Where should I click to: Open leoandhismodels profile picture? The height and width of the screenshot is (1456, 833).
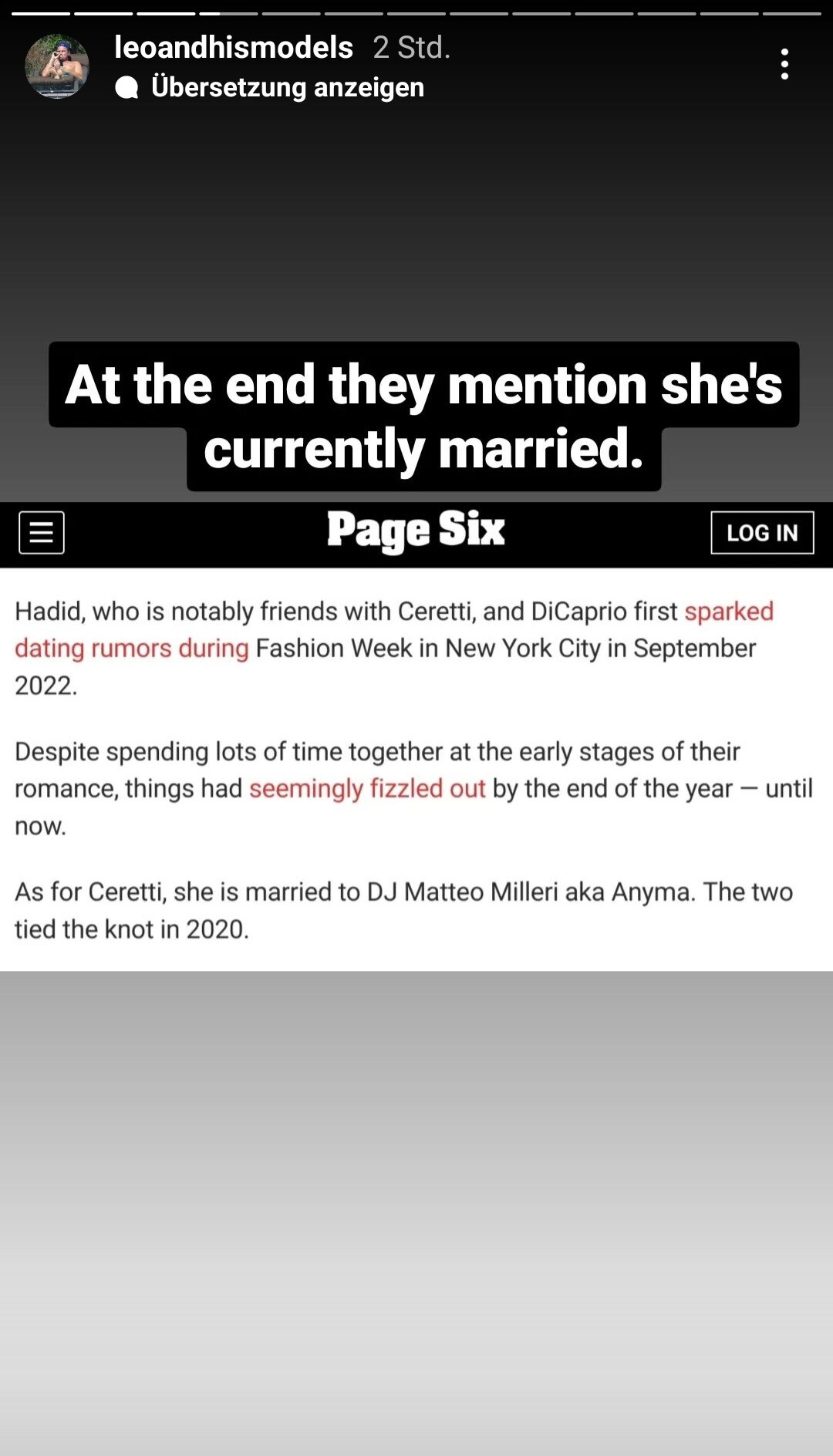point(57,66)
